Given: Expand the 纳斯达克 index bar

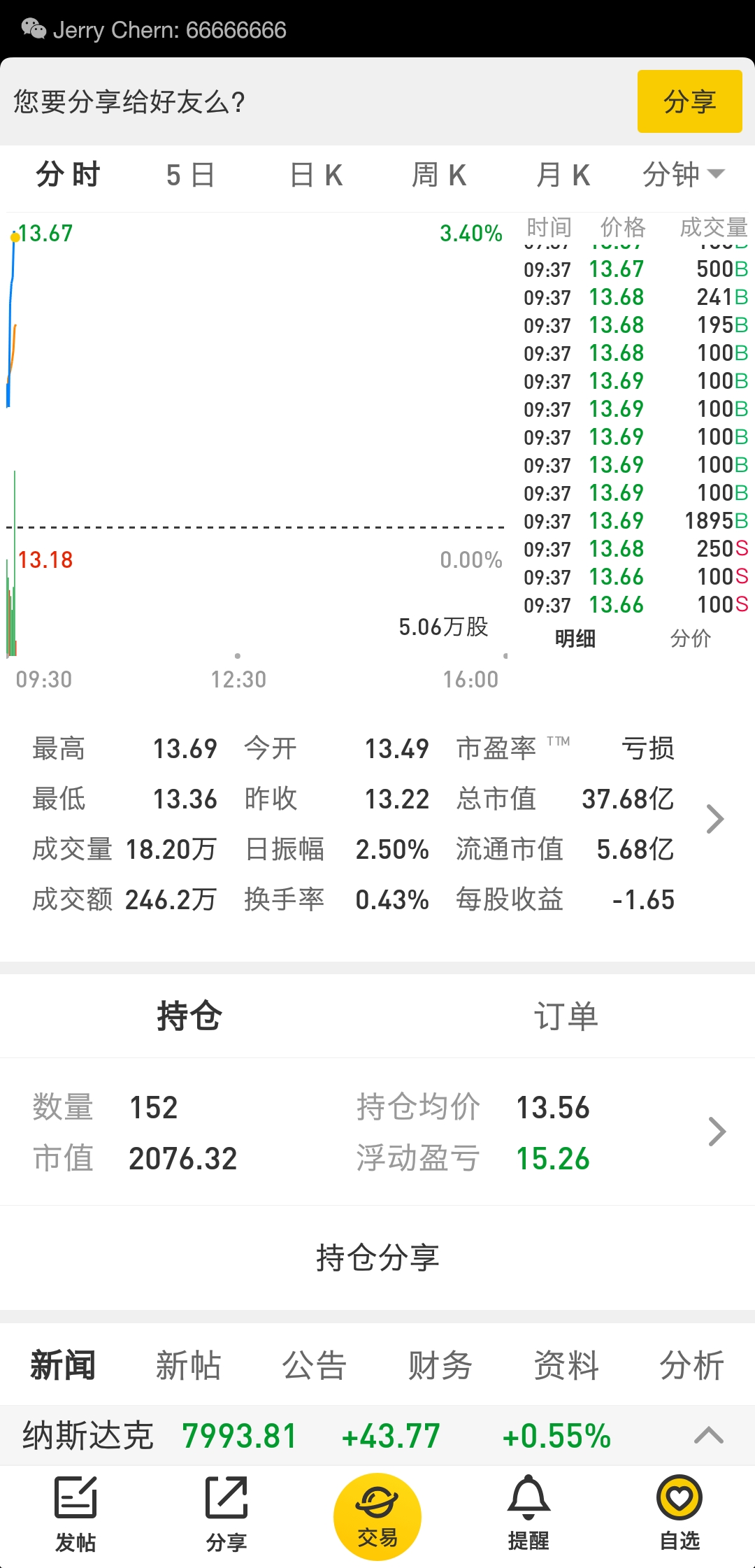Looking at the screenshot, I should point(709,1436).
